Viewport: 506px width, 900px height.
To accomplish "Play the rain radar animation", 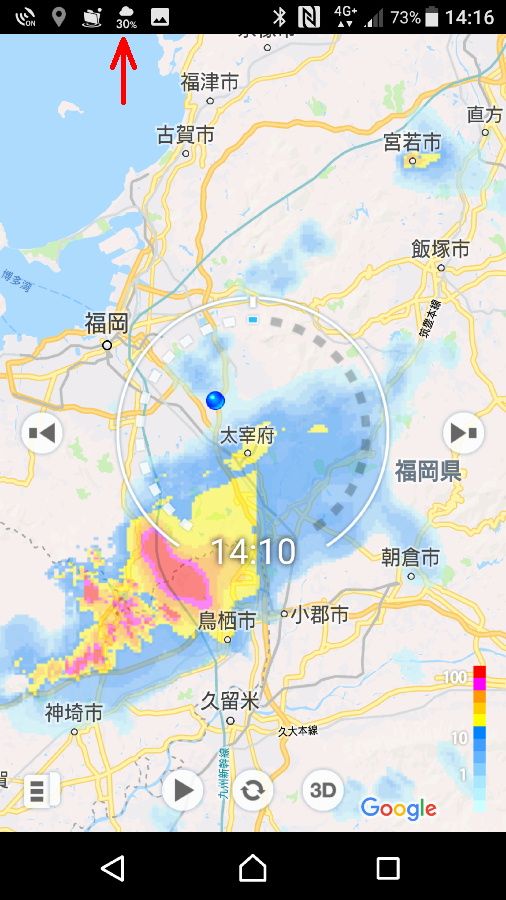I will (x=182, y=790).
